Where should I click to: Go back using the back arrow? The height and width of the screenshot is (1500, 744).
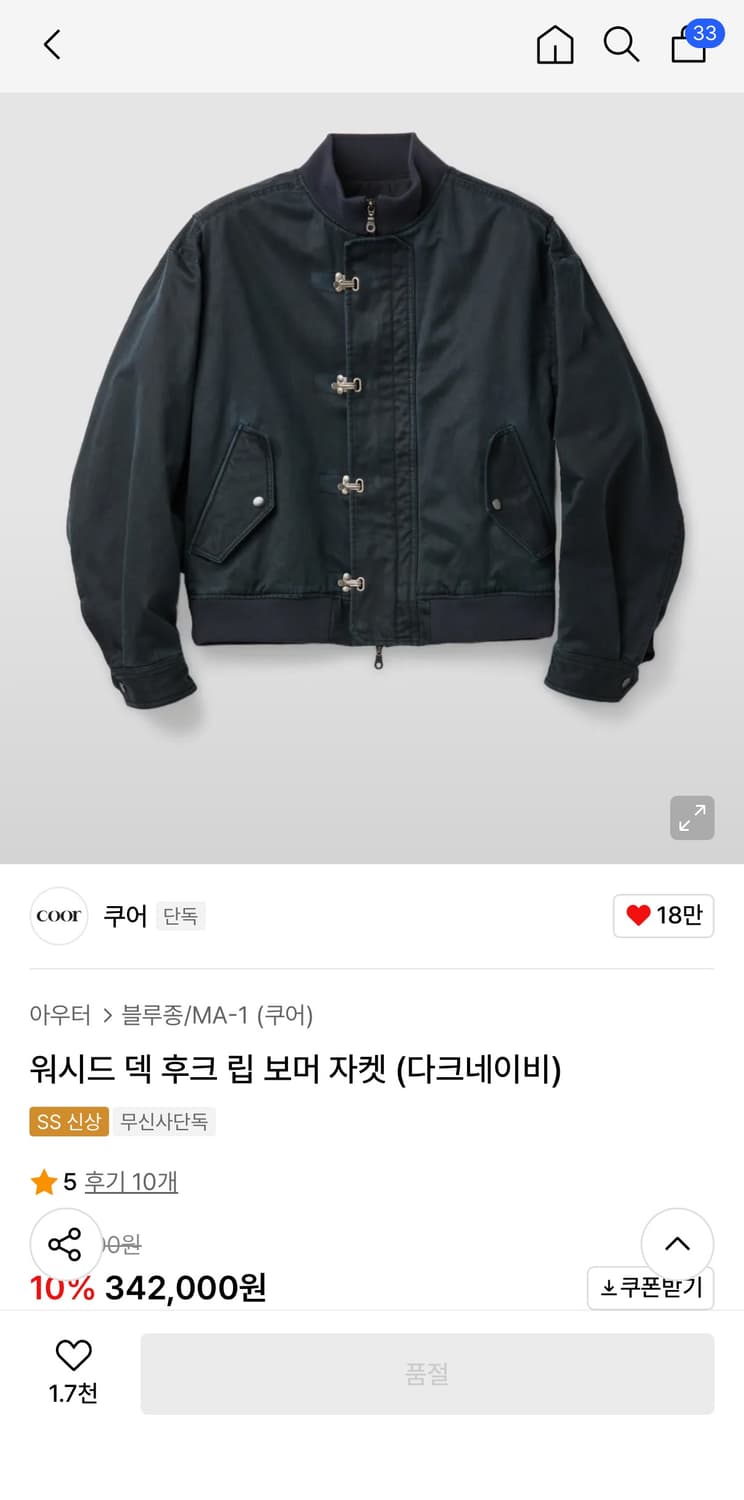(x=50, y=45)
